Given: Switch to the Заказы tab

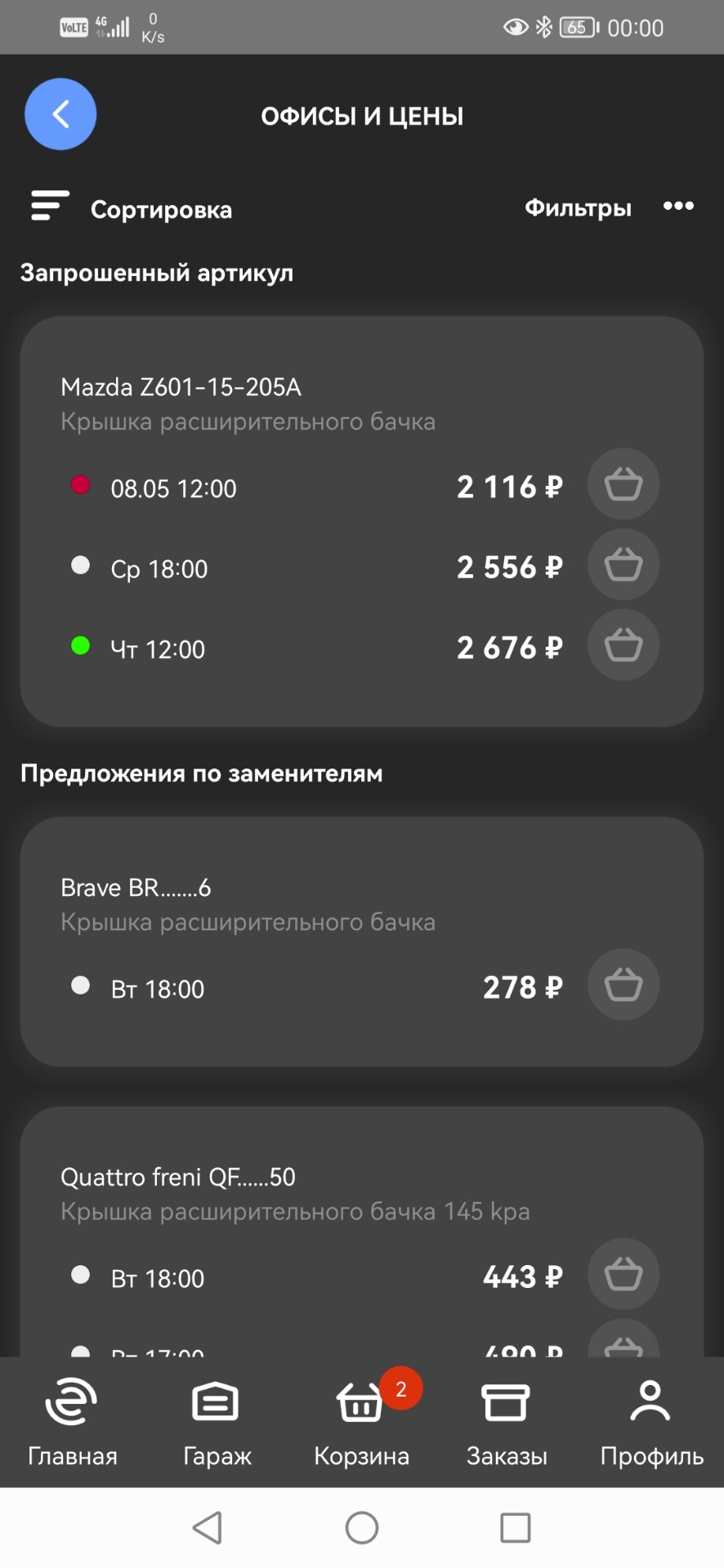Looking at the screenshot, I should pyautogui.click(x=507, y=1422).
